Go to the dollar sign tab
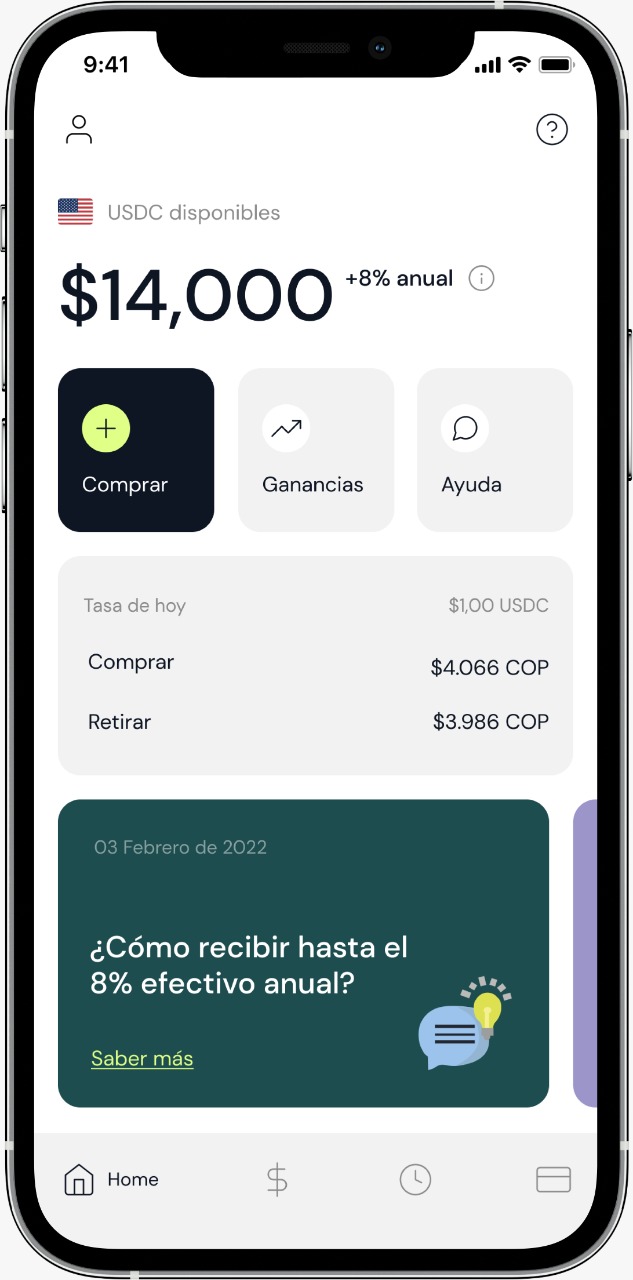This screenshot has width=633, height=1280. 277,1180
